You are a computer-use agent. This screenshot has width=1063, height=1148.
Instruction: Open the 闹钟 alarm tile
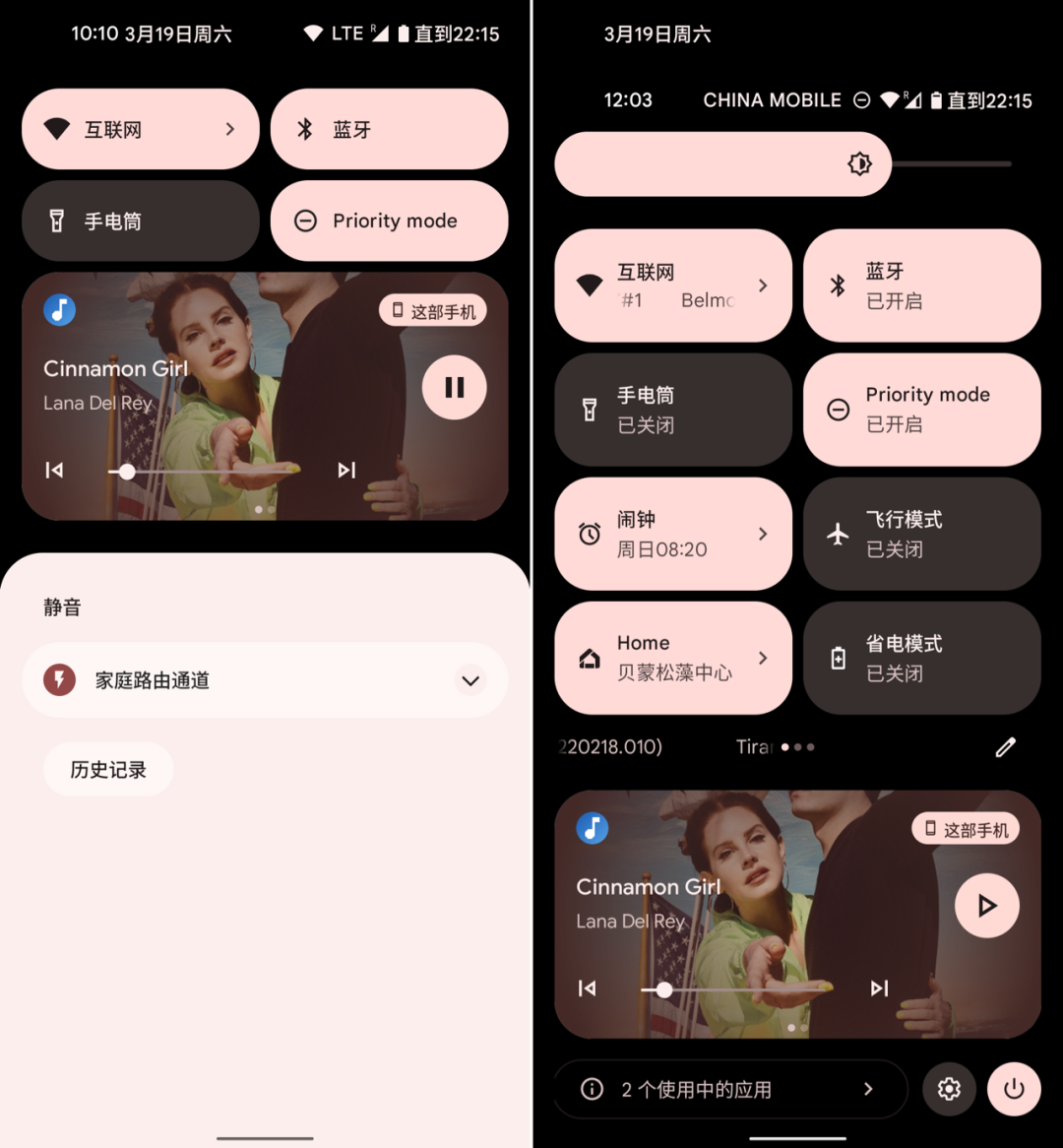coord(673,534)
